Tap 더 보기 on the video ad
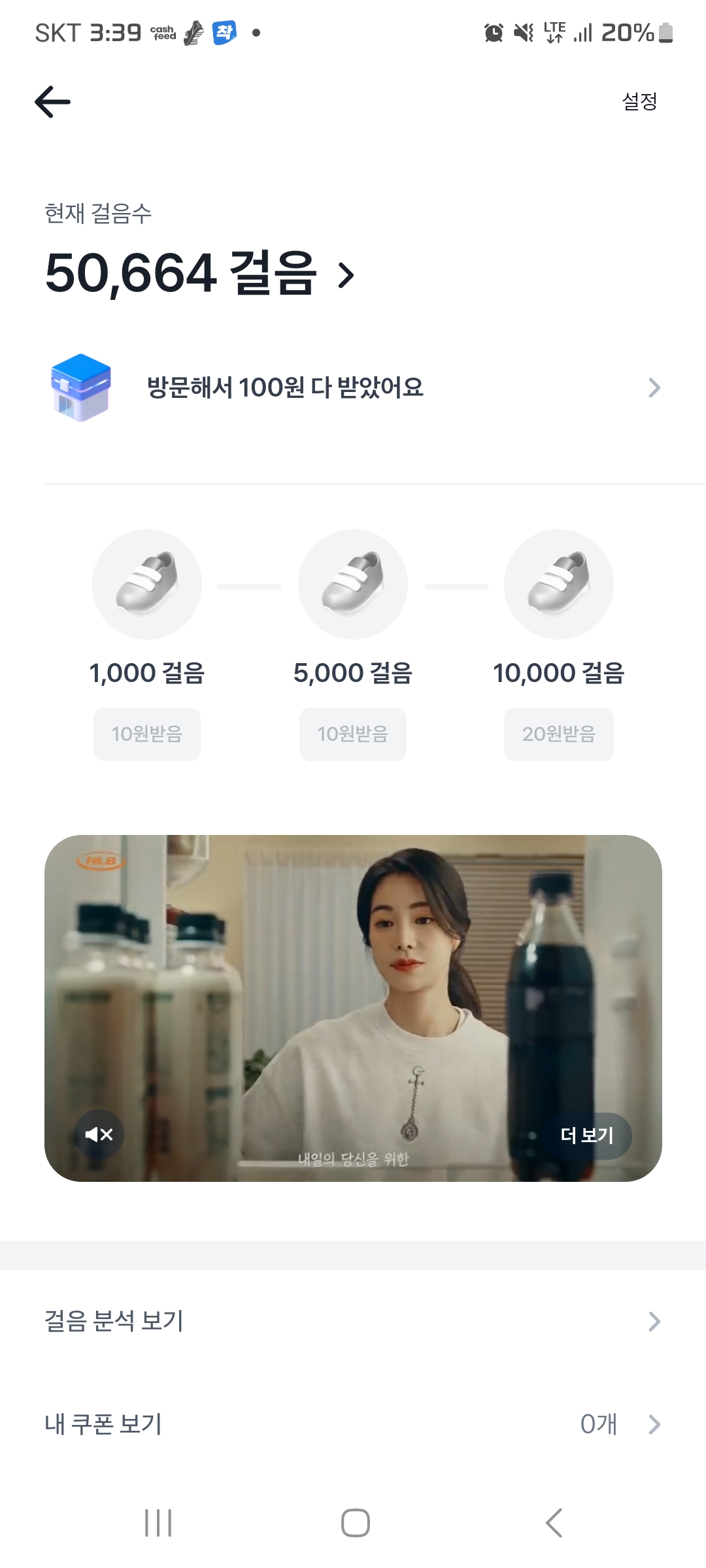This screenshot has height=1568, width=706. point(586,1135)
